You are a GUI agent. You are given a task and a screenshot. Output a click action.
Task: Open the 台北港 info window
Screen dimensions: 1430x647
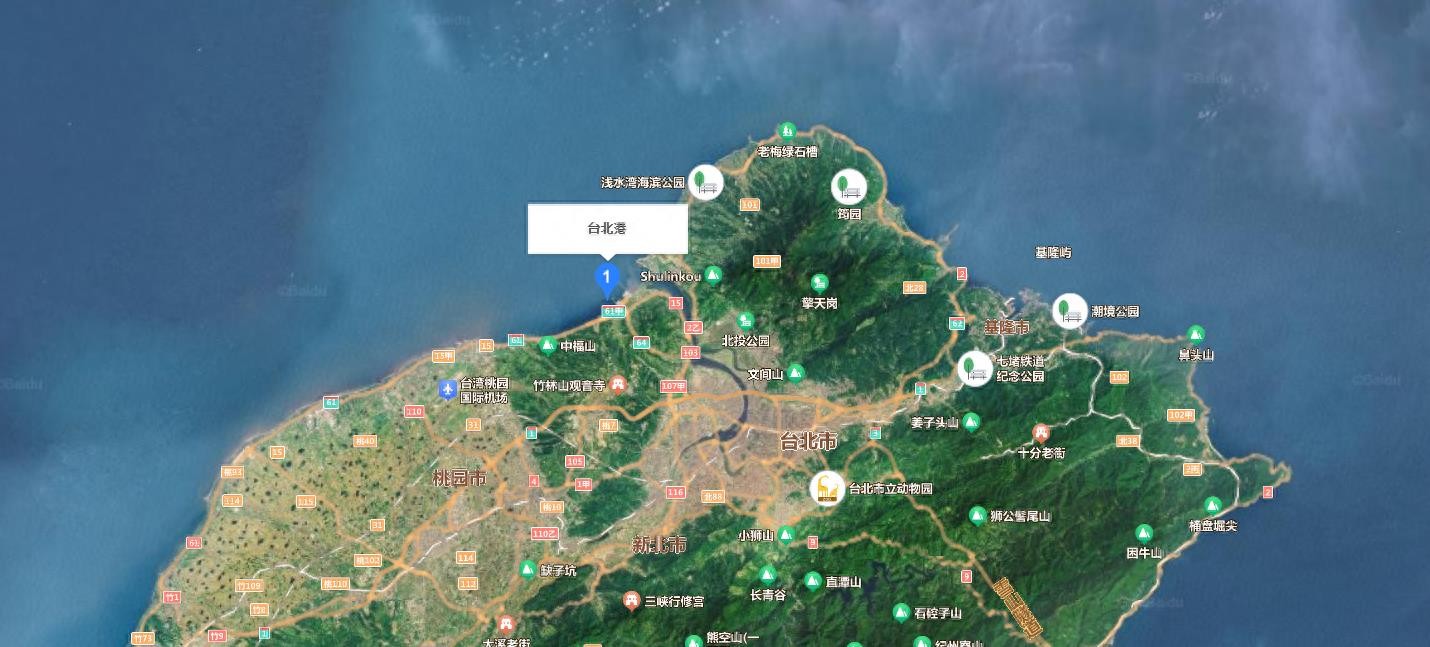pos(607,228)
